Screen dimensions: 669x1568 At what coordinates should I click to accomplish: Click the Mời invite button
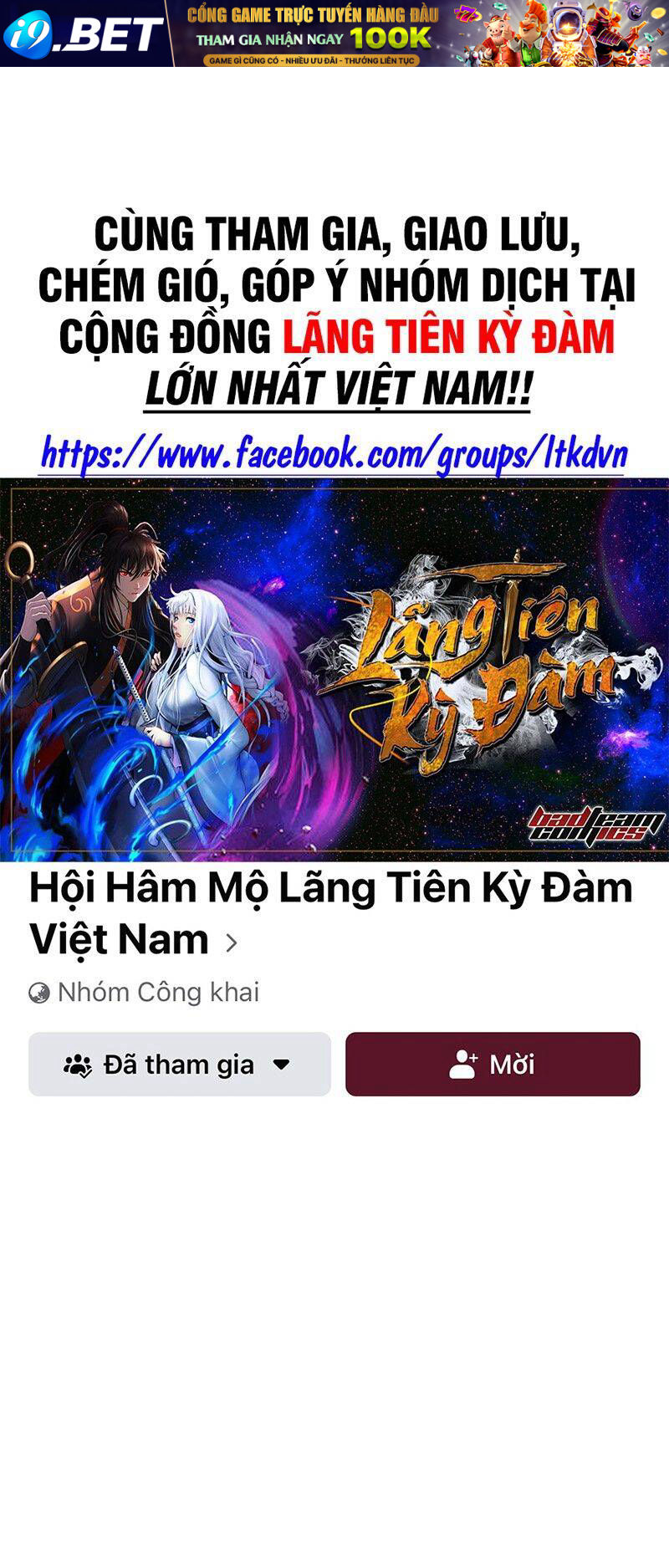(493, 1064)
